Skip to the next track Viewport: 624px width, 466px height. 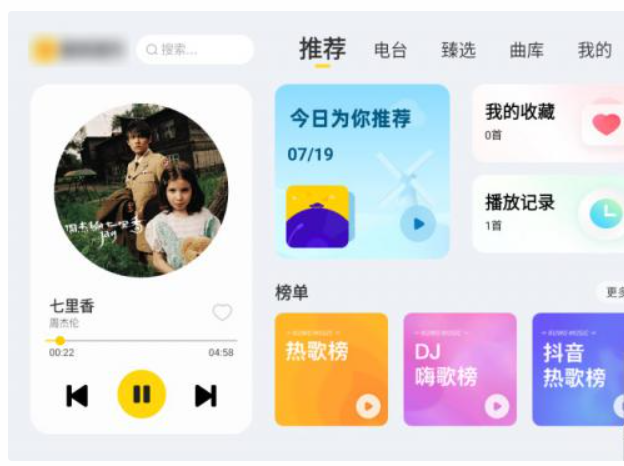point(206,396)
